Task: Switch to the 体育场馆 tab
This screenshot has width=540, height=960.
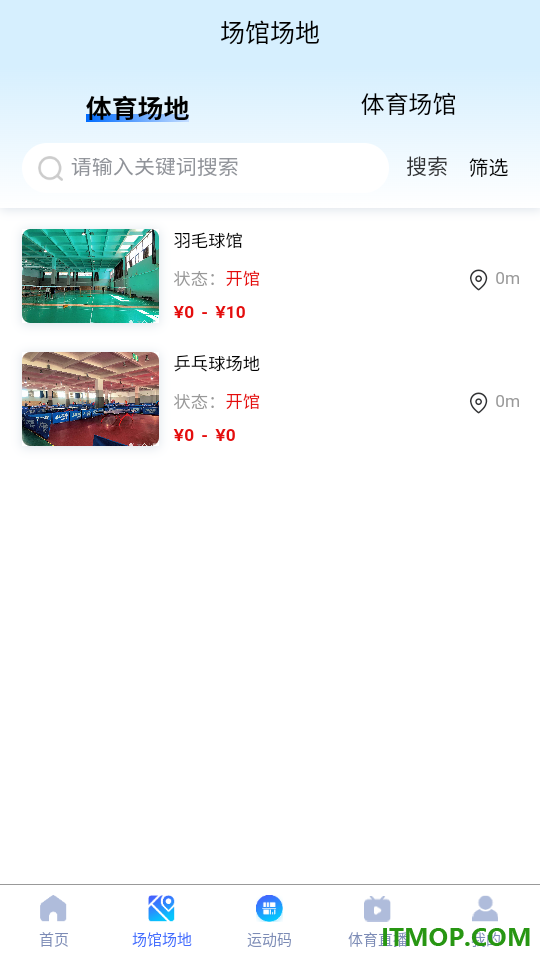Action: click(x=408, y=105)
